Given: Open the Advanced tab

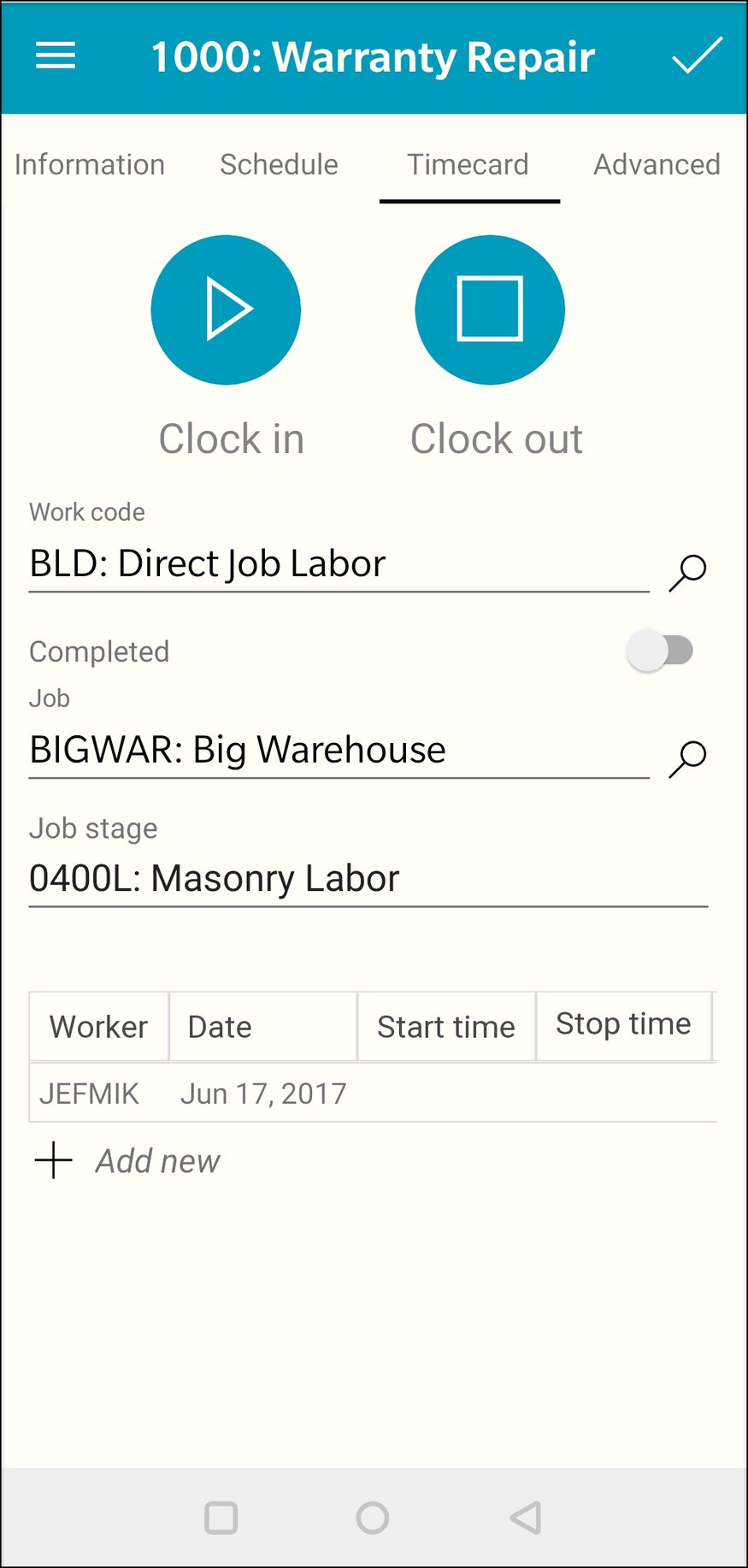Looking at the screenshot, I should [656, 164].
